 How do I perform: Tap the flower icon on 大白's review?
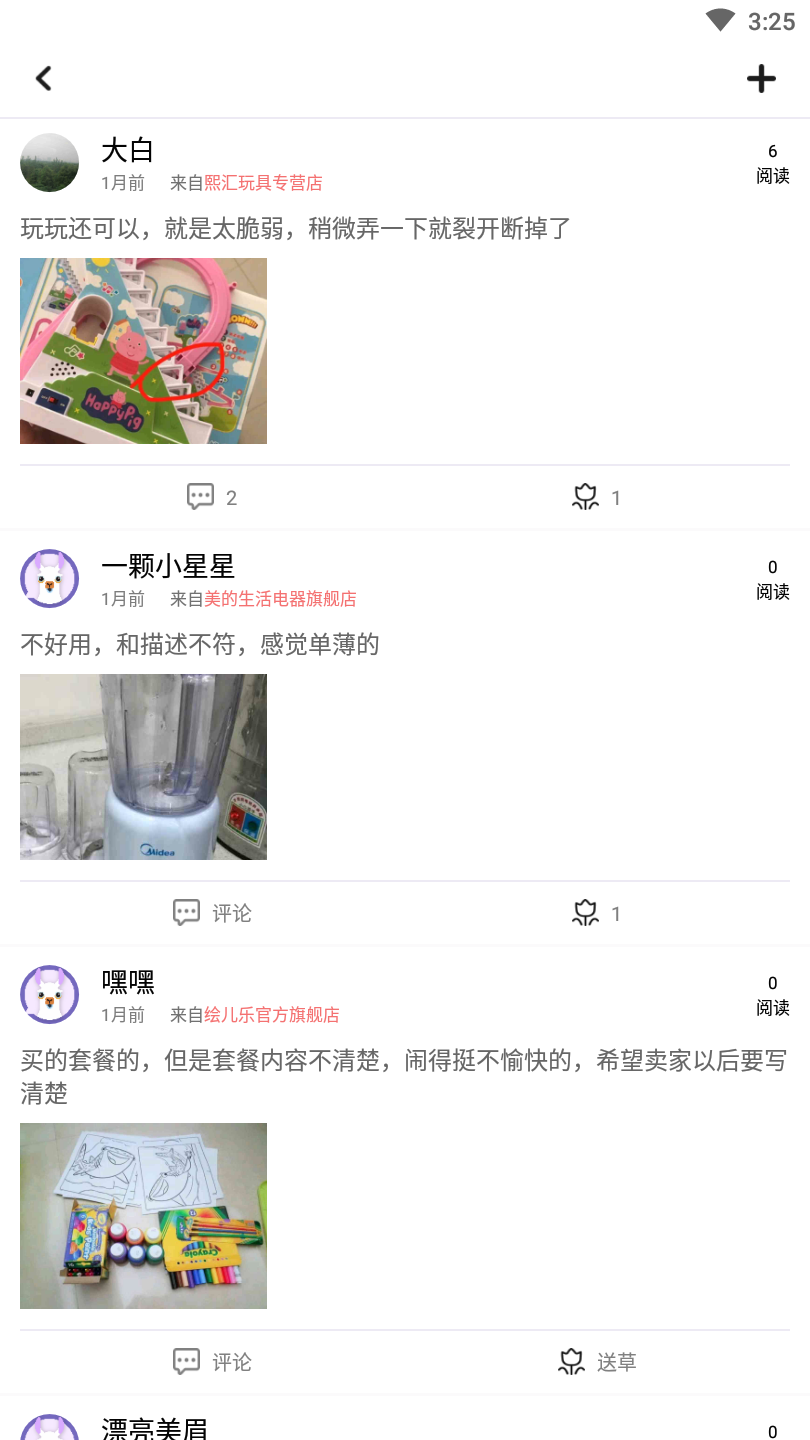(595, 497)
